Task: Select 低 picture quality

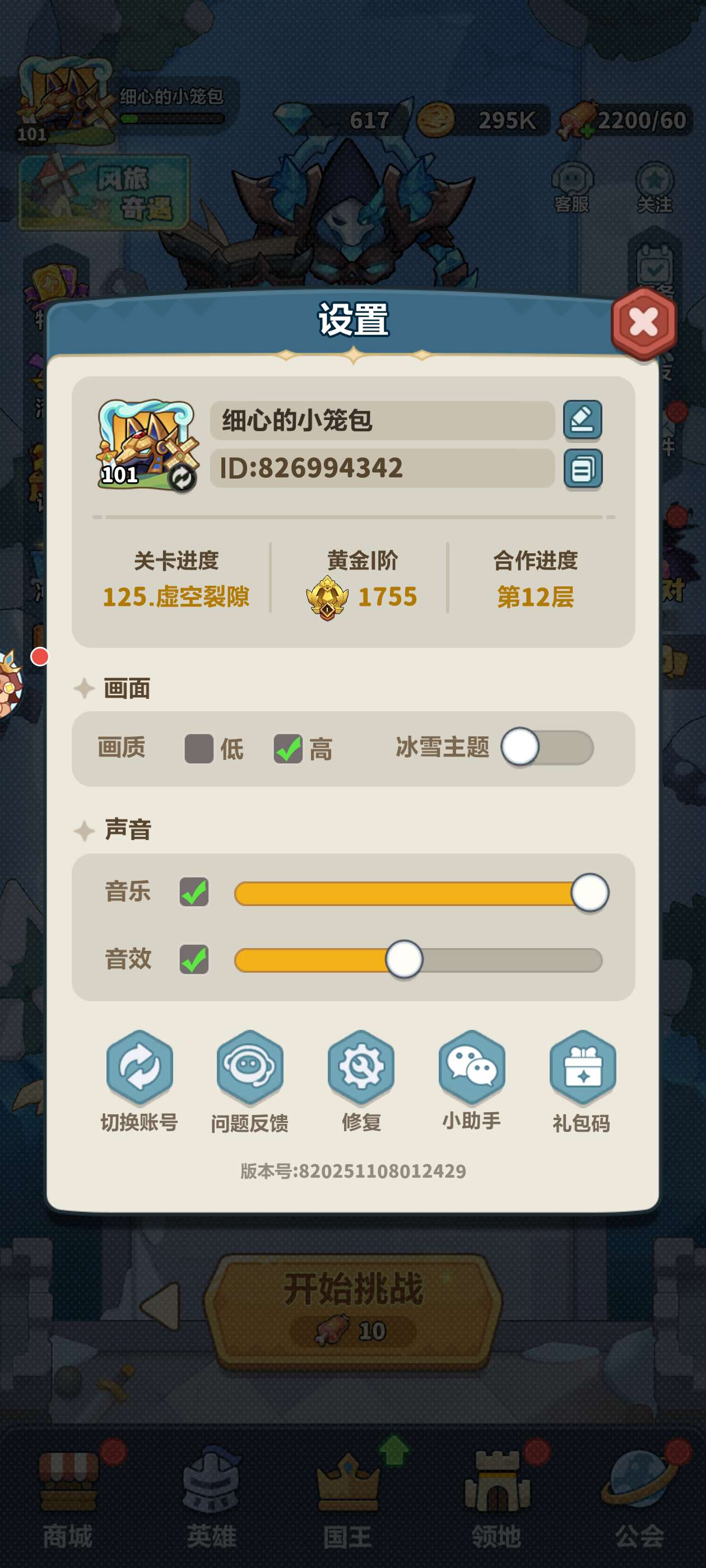Action: 199,748
